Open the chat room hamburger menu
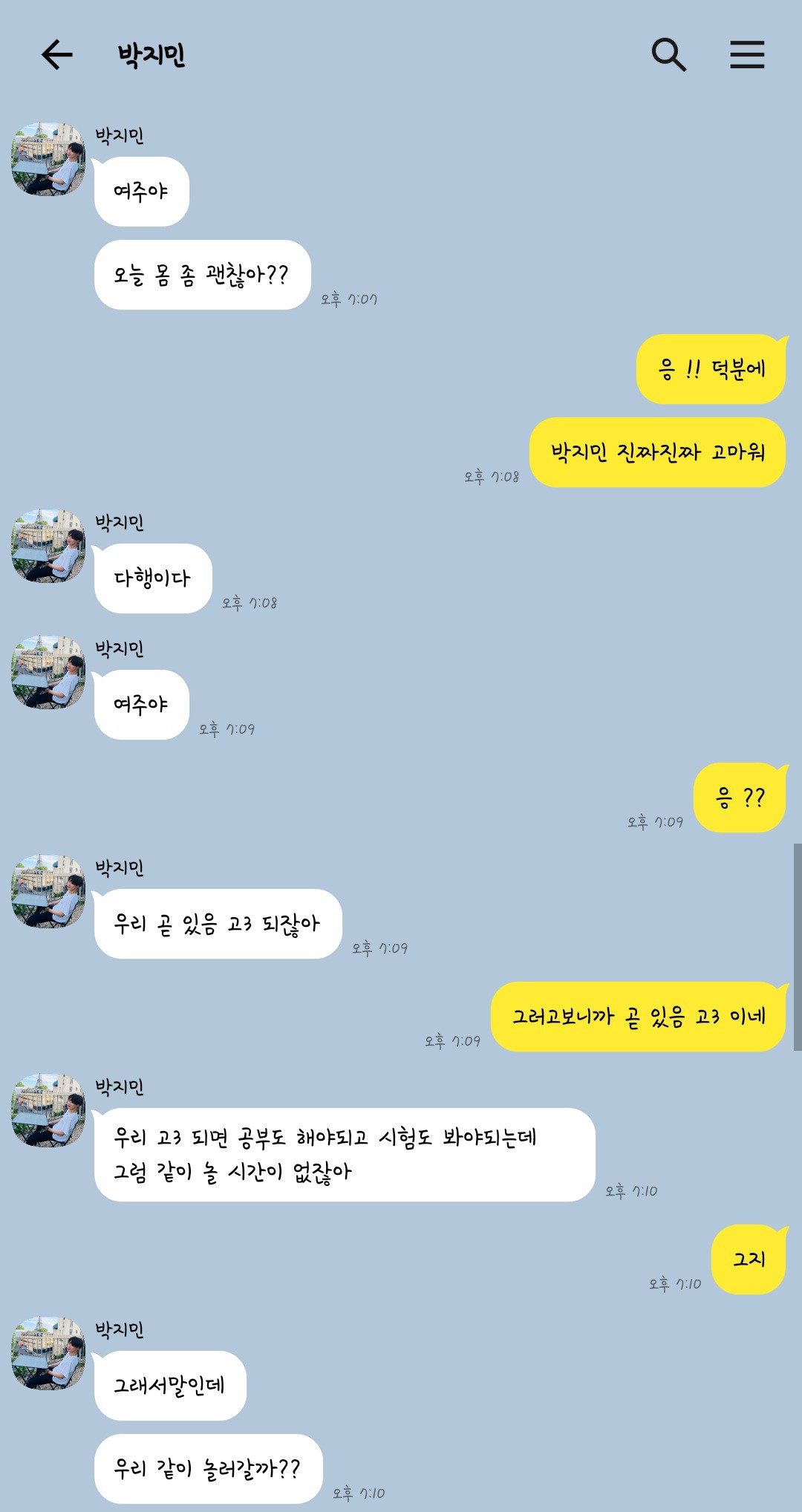802x1512 pixels. tap(746, 55)
